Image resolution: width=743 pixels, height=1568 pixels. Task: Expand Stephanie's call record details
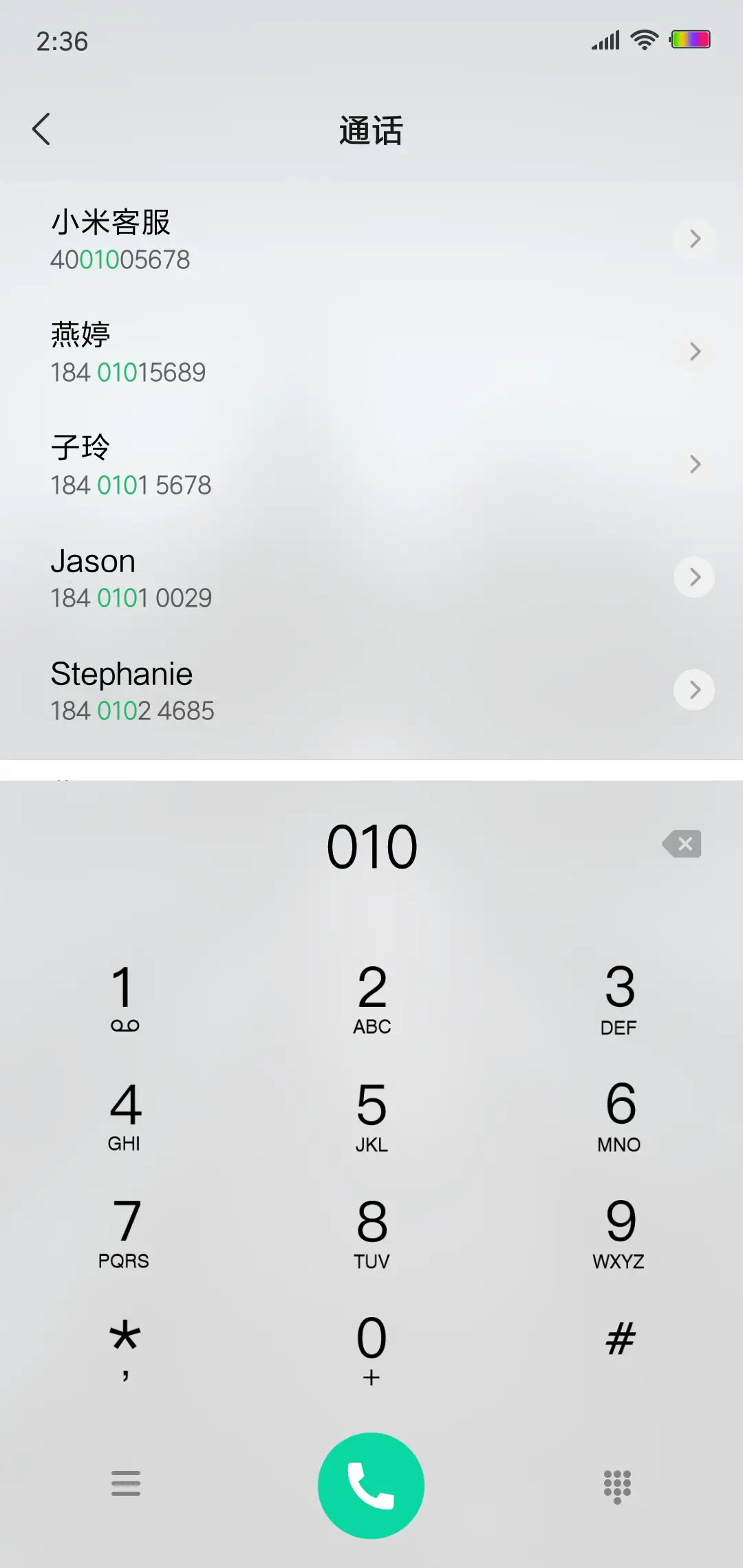(693, 690)
